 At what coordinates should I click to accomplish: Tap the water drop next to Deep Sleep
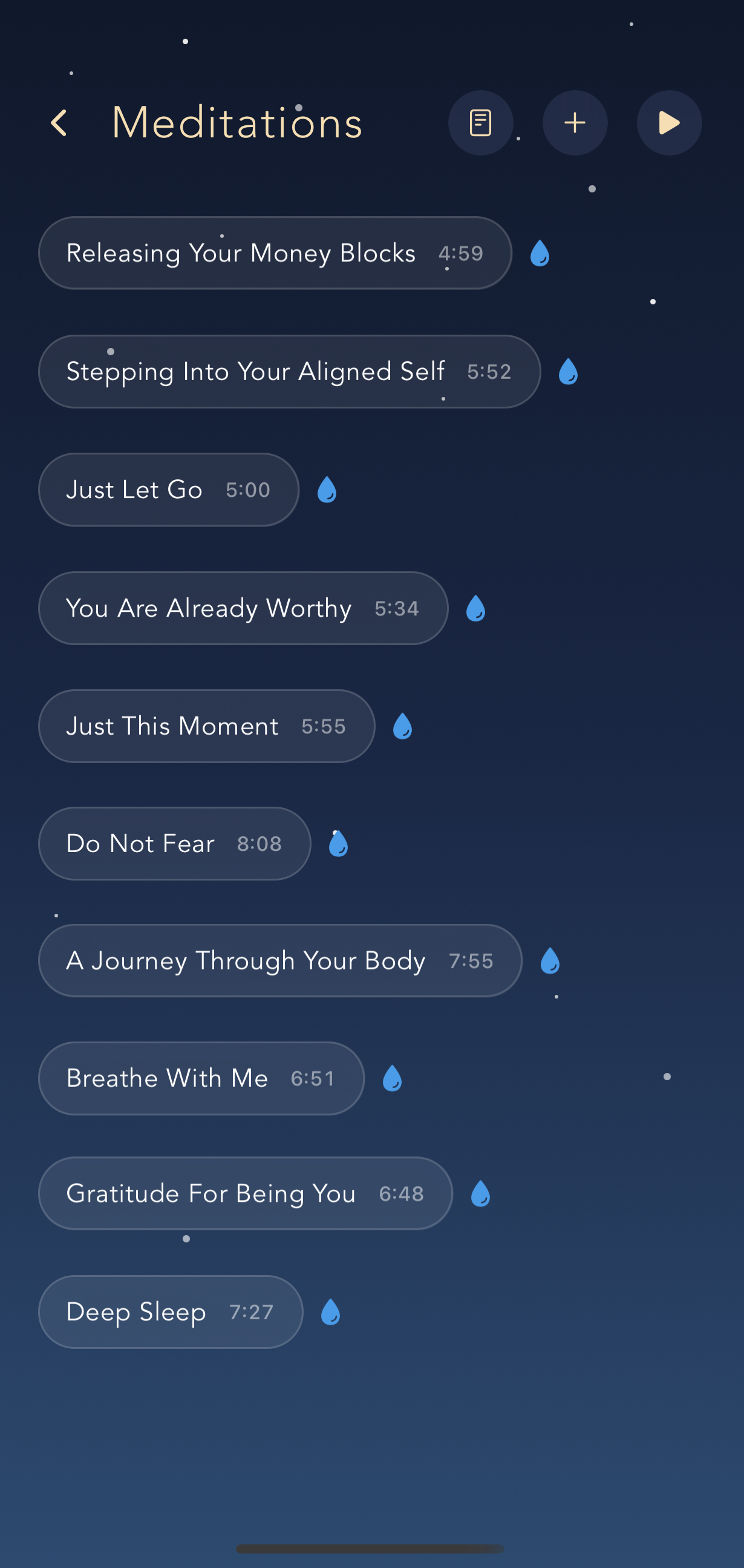coord(329,1312)
